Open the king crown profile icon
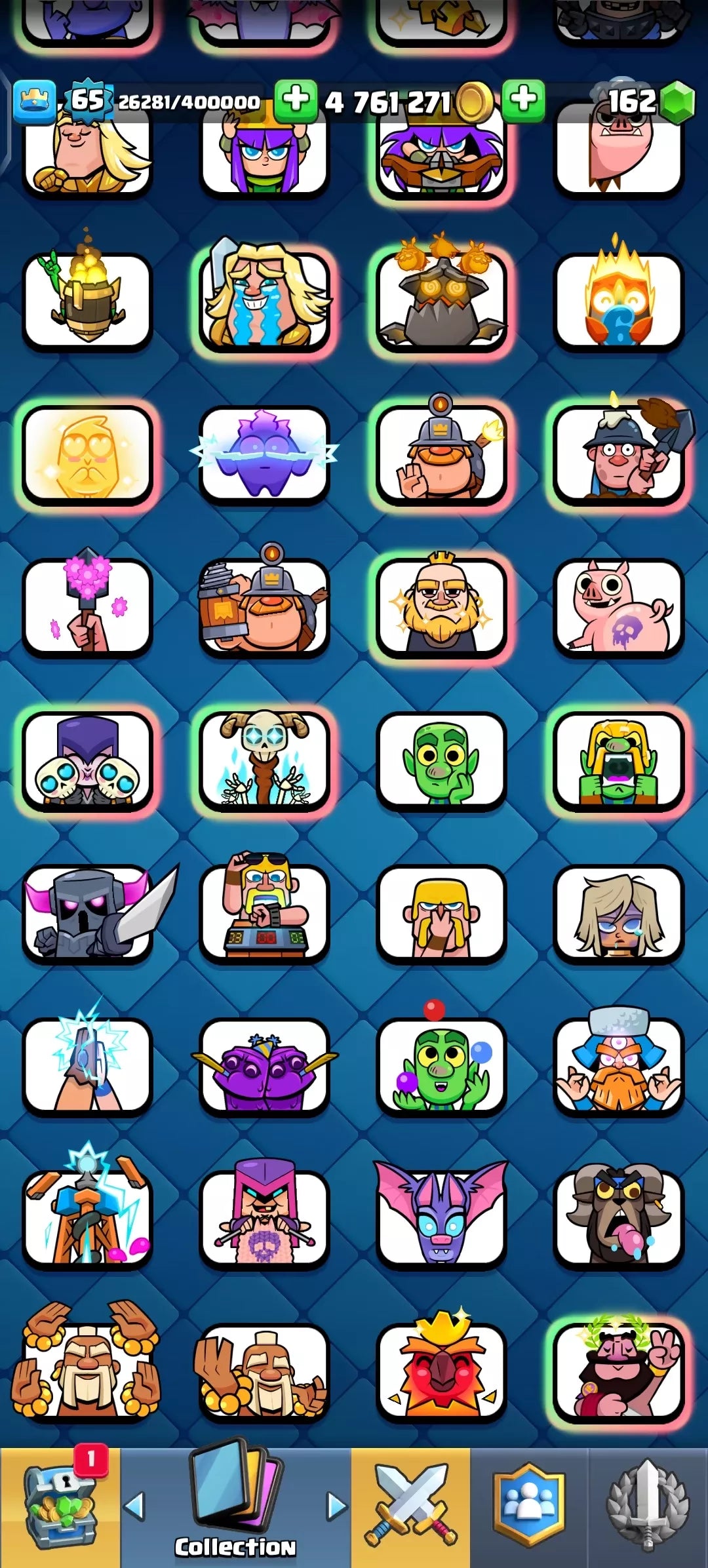Screen dimensions: 708x1568 [x=35, y=102]
